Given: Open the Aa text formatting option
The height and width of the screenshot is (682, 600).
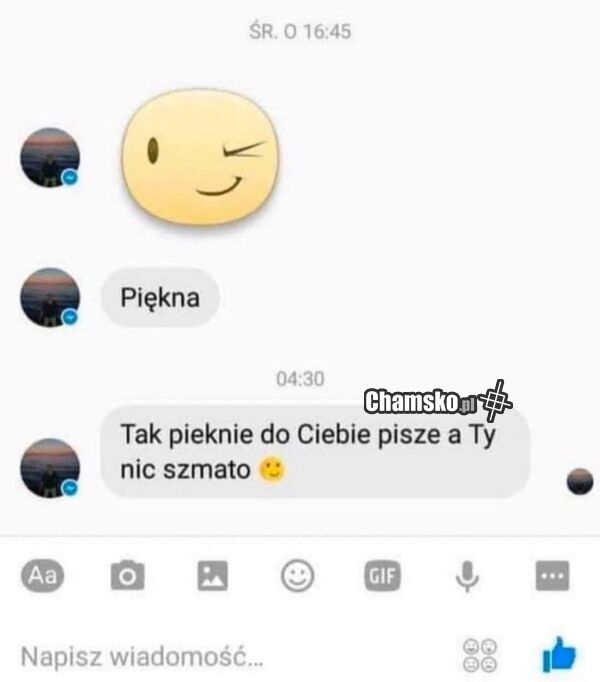Looking at the screenshot, I should [x=42, y=575].
